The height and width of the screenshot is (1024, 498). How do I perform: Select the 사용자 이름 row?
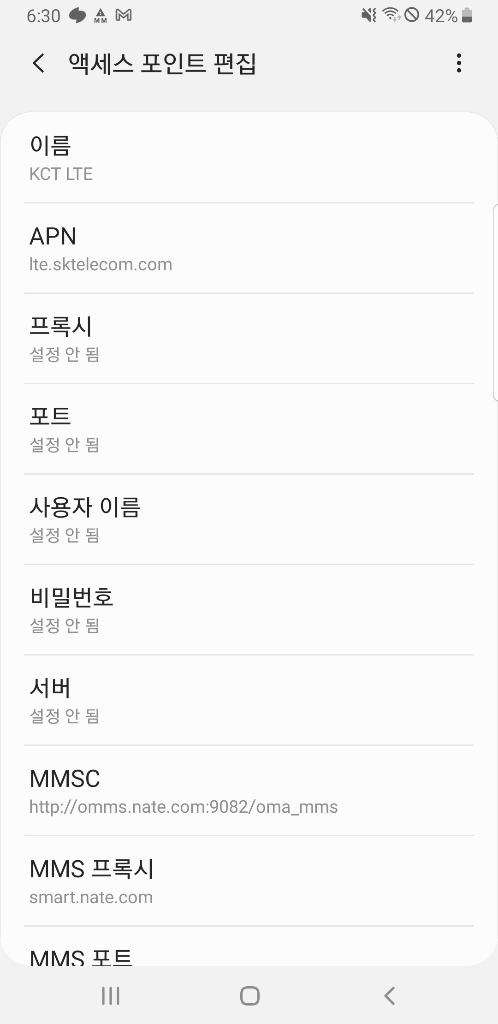pos(249,519)
